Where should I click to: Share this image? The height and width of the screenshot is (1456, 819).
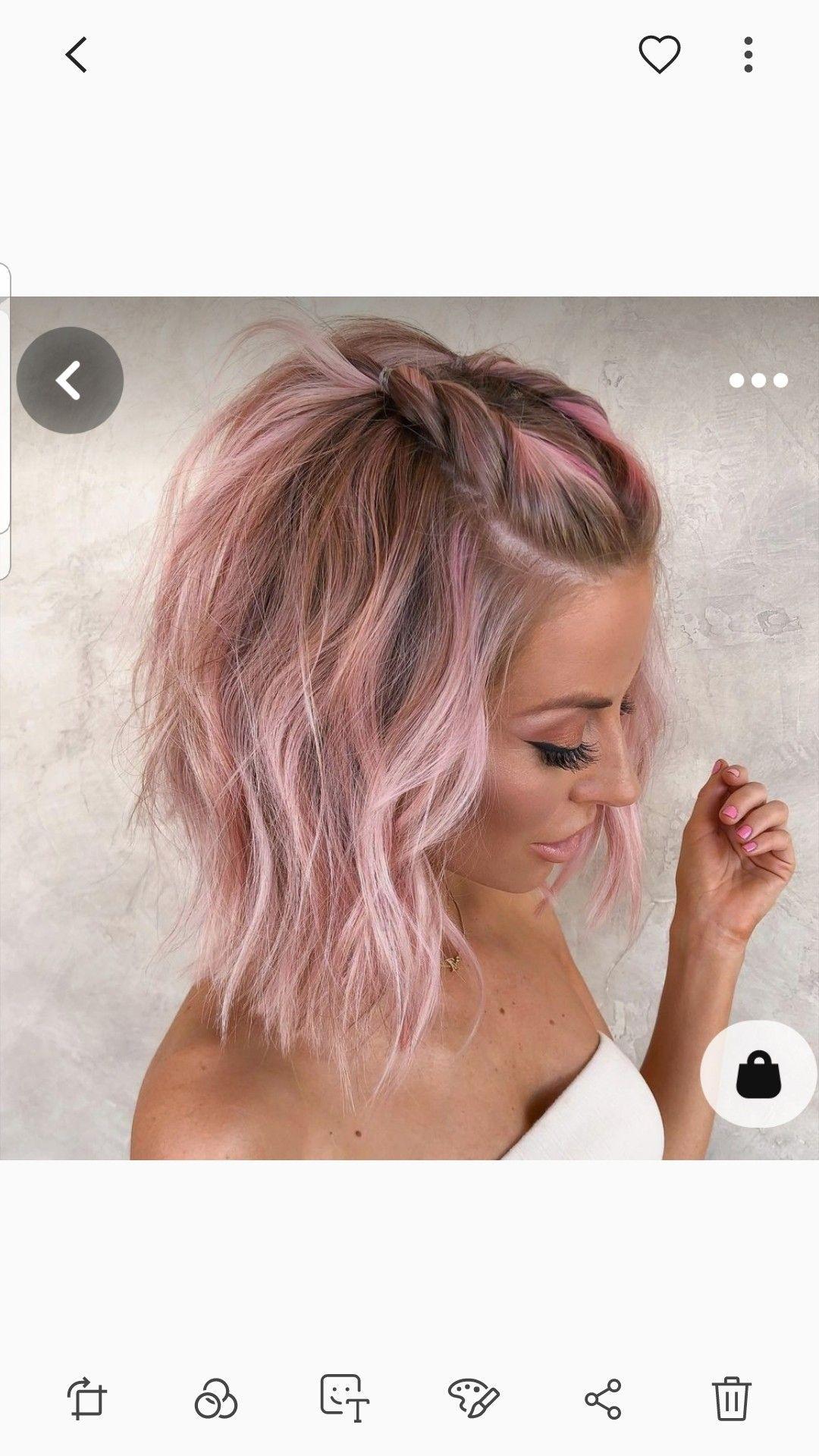tap(603, 1398)
